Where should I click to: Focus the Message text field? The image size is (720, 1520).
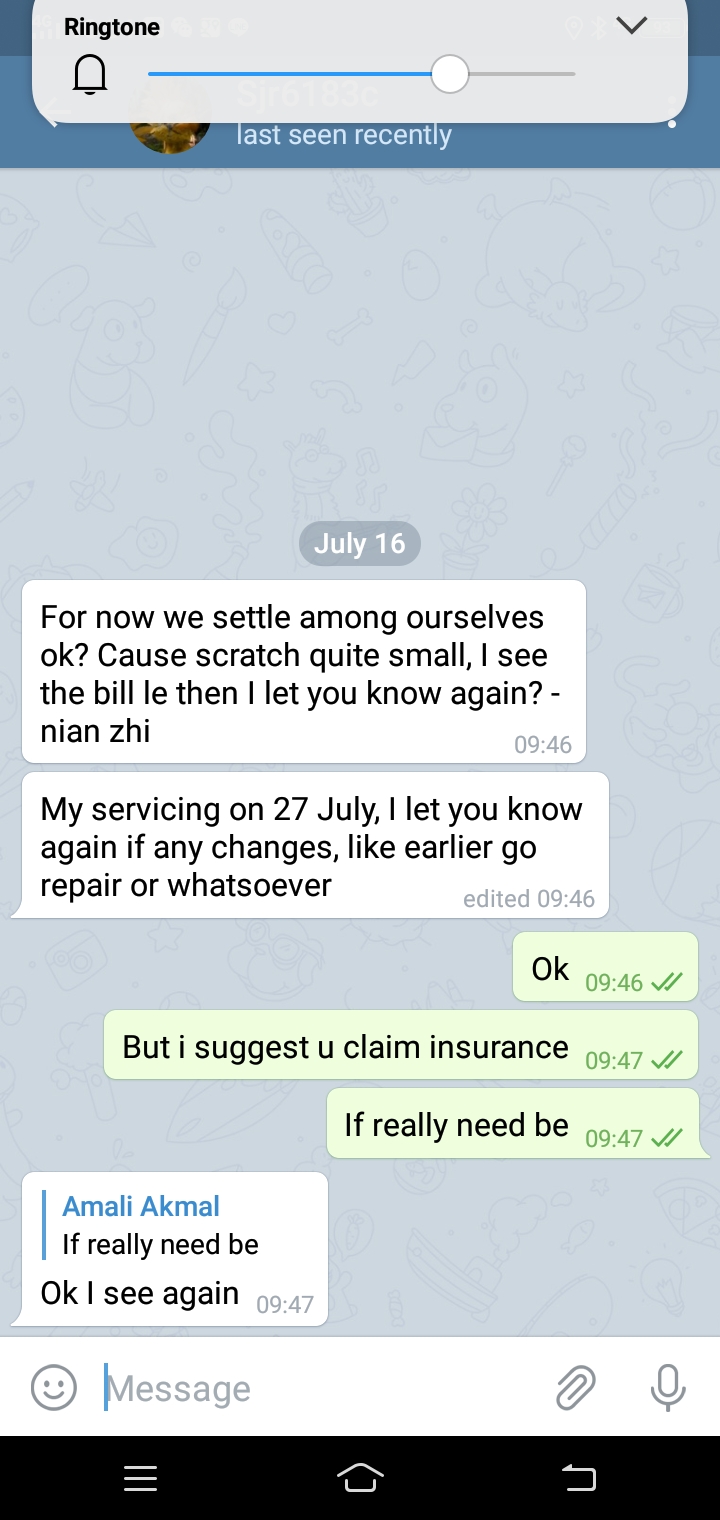point(320,1388)
